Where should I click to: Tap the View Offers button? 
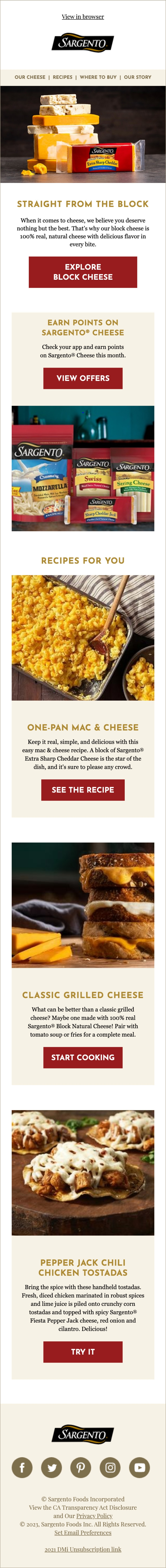tap(83, 378)
